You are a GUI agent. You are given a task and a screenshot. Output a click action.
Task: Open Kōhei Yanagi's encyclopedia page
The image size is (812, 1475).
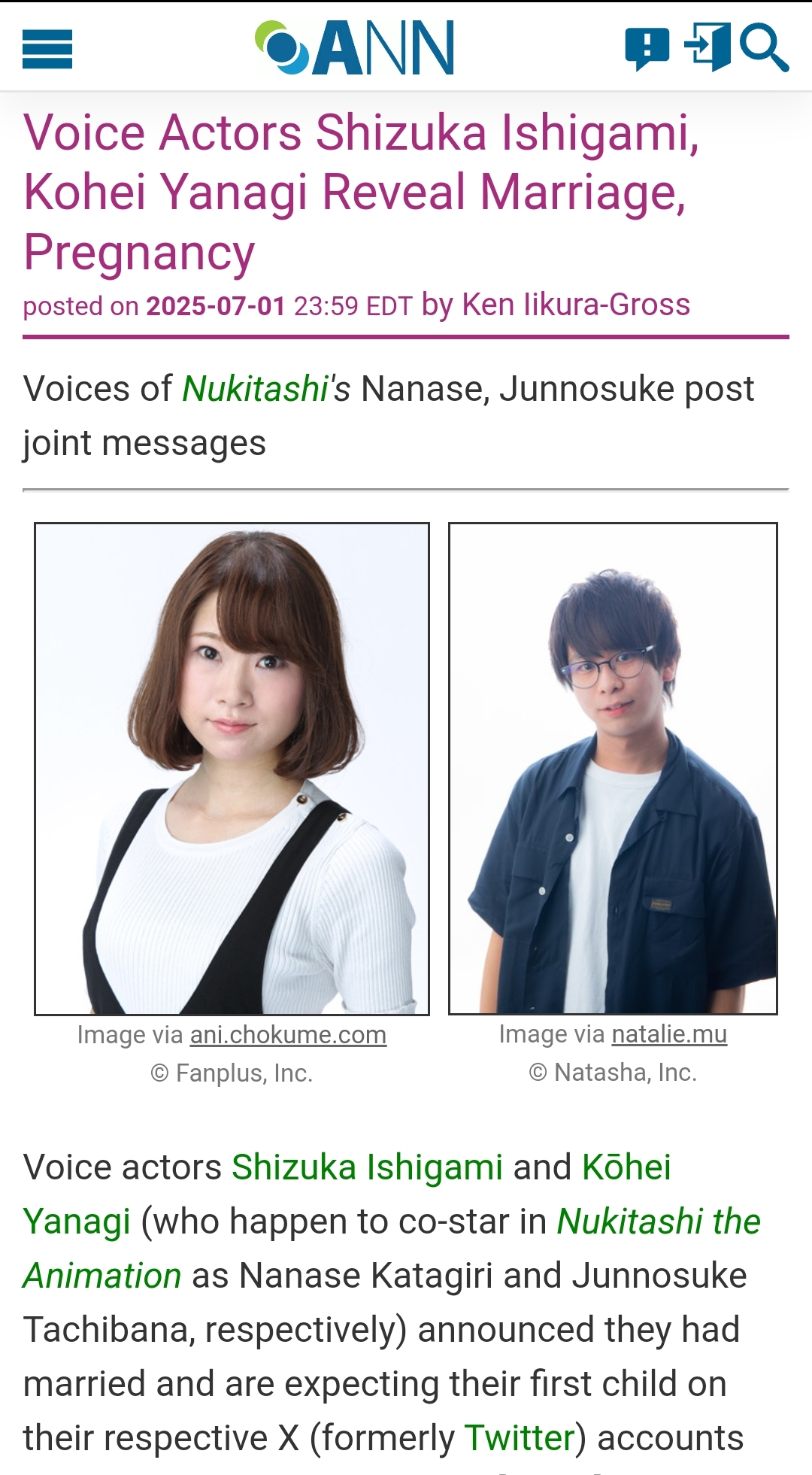coord(626,1167)
